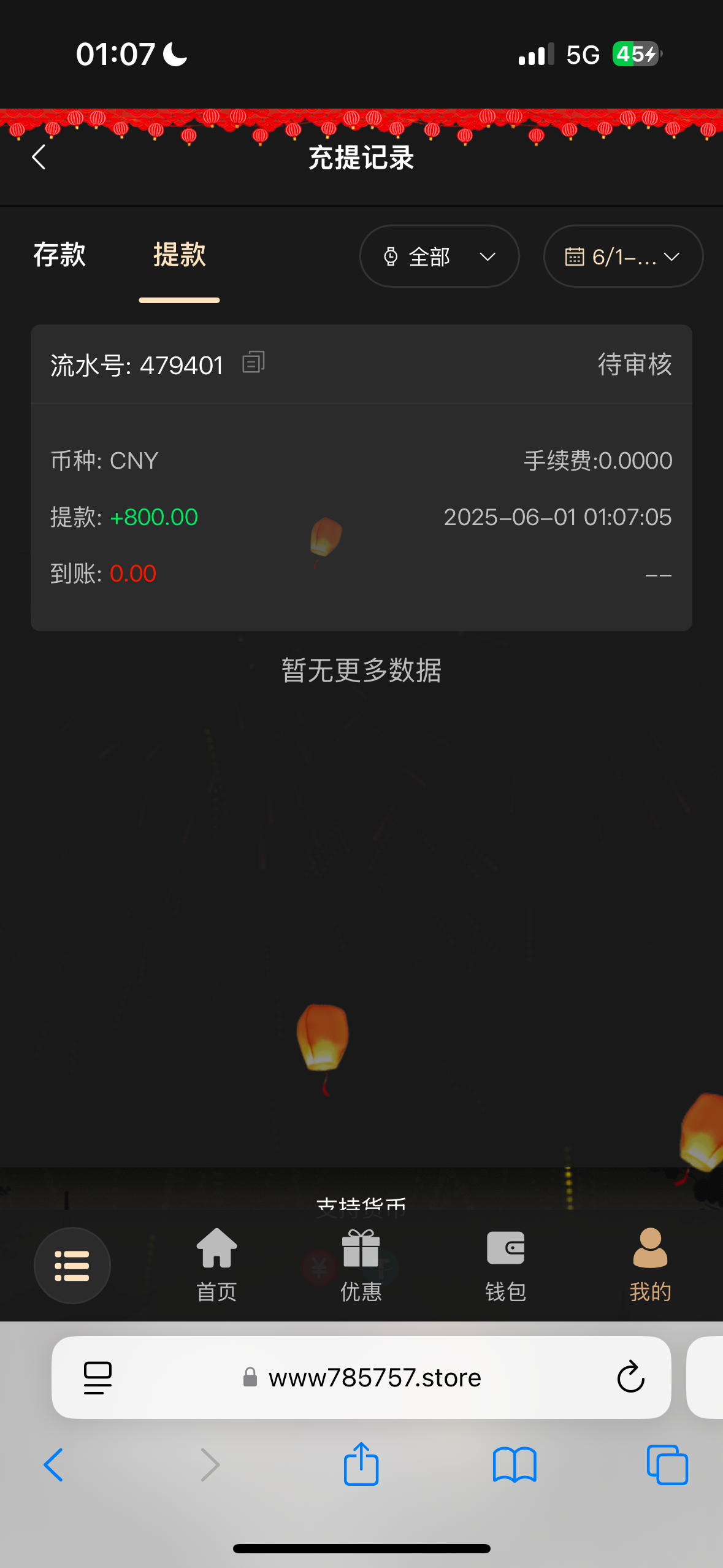Go back from 充提记录 page
The image size is (723, 1568).
point(39,157)
